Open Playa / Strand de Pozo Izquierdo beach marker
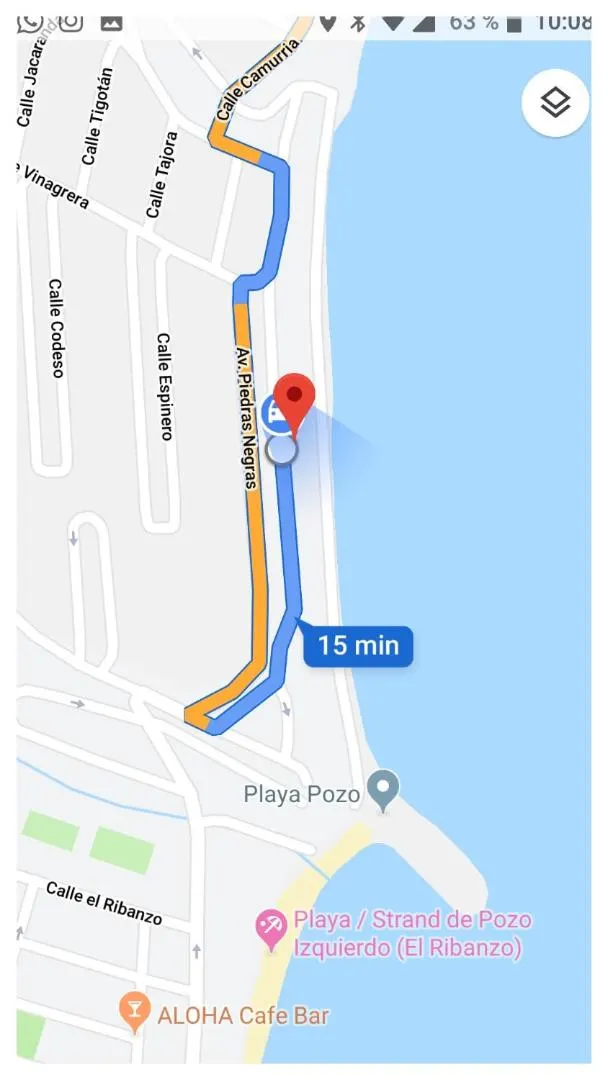 point(271,930)
